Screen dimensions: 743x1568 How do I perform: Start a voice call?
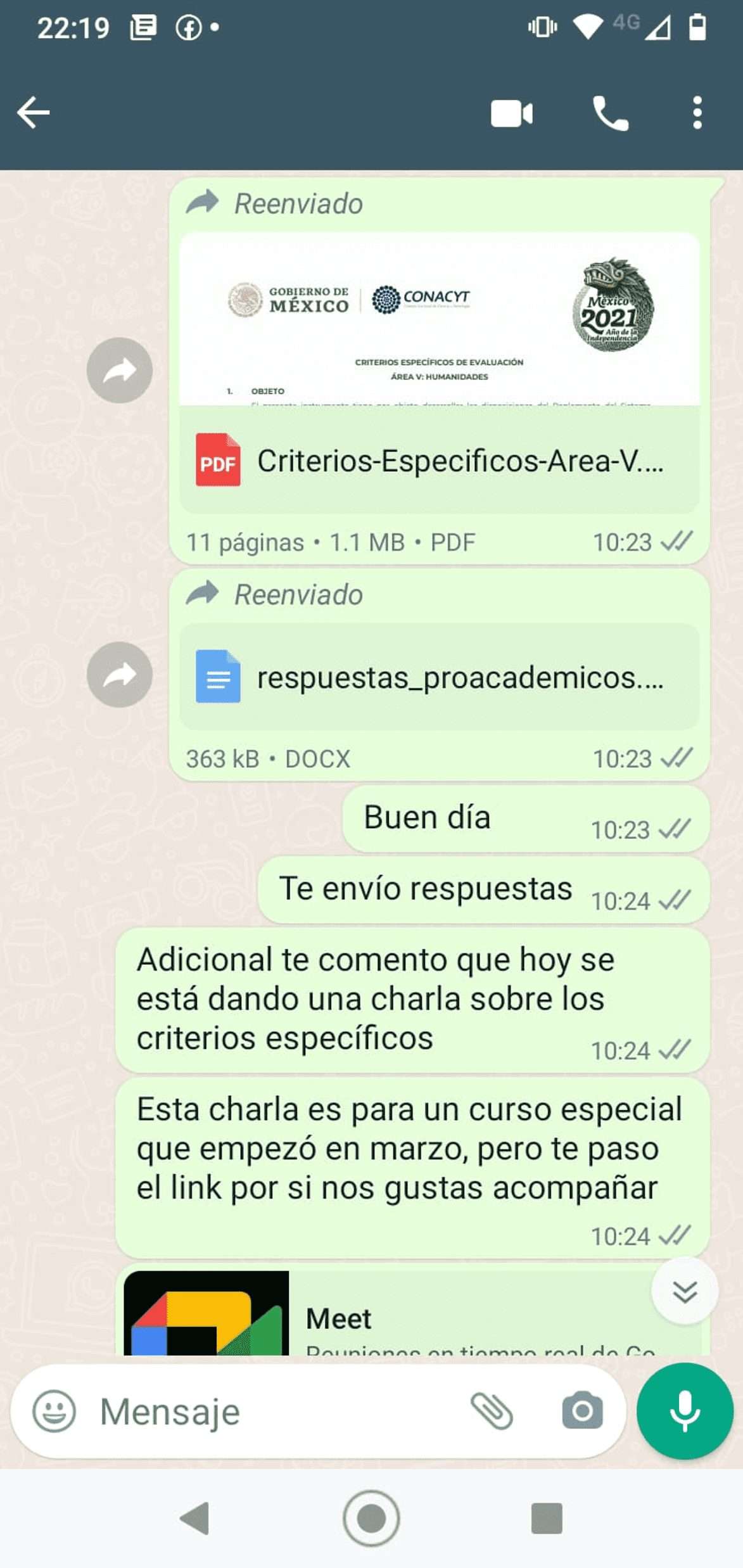(610, 113)
